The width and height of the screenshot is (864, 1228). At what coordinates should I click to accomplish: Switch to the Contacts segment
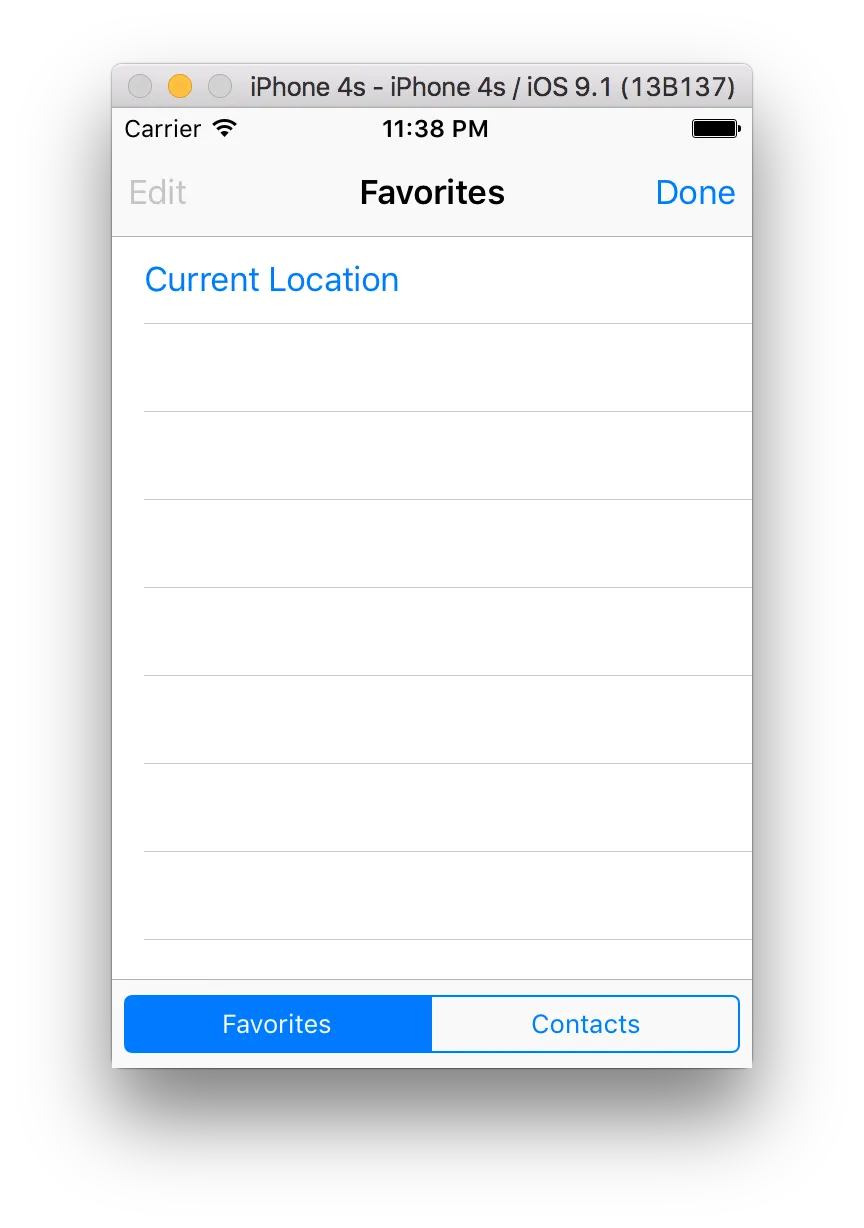[585, 1024]
